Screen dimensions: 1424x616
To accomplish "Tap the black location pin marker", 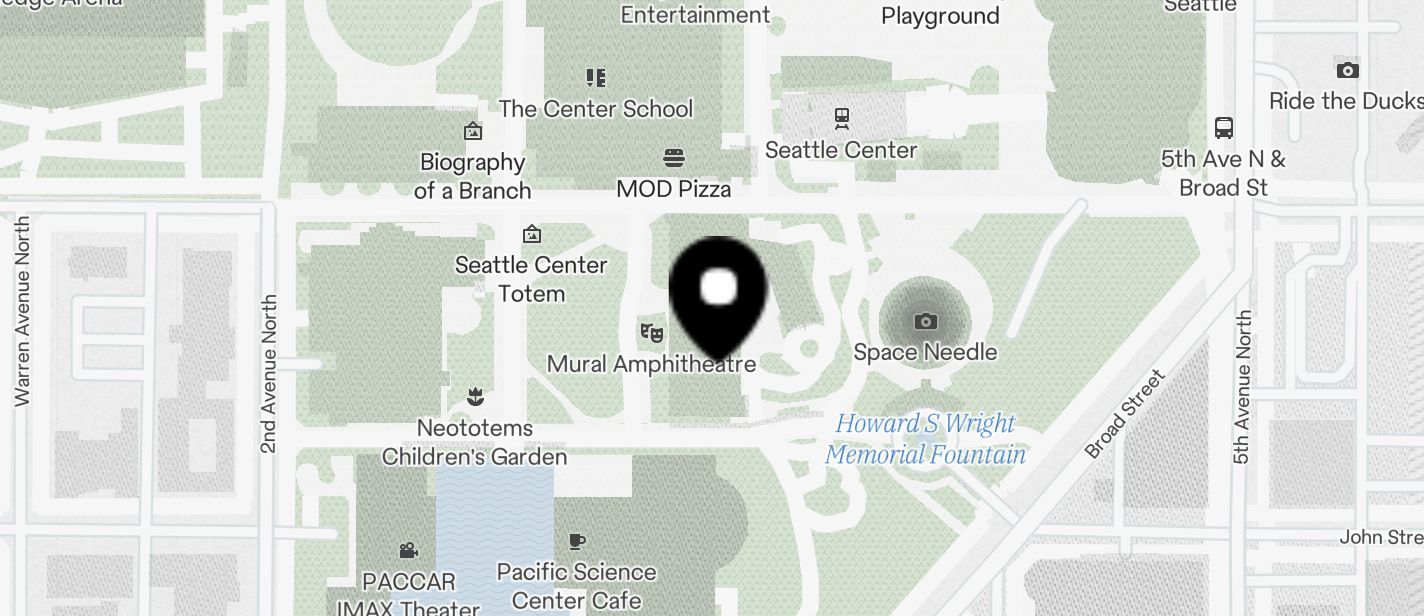I will point(718,292).
